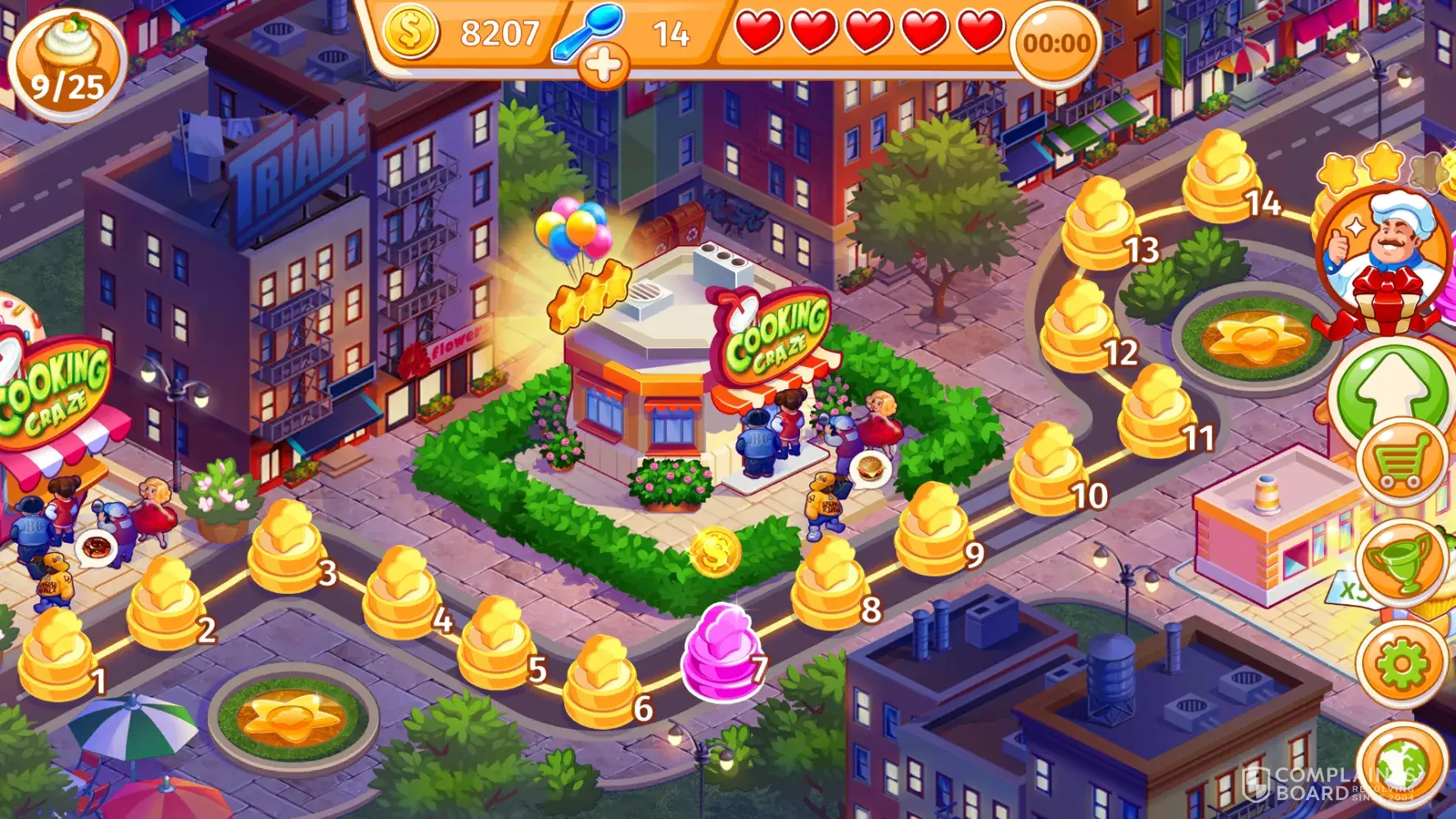The height and width of the screenshot is (819, 1456).
Task: Open the globe world map button
Action: coord(1401,763)
